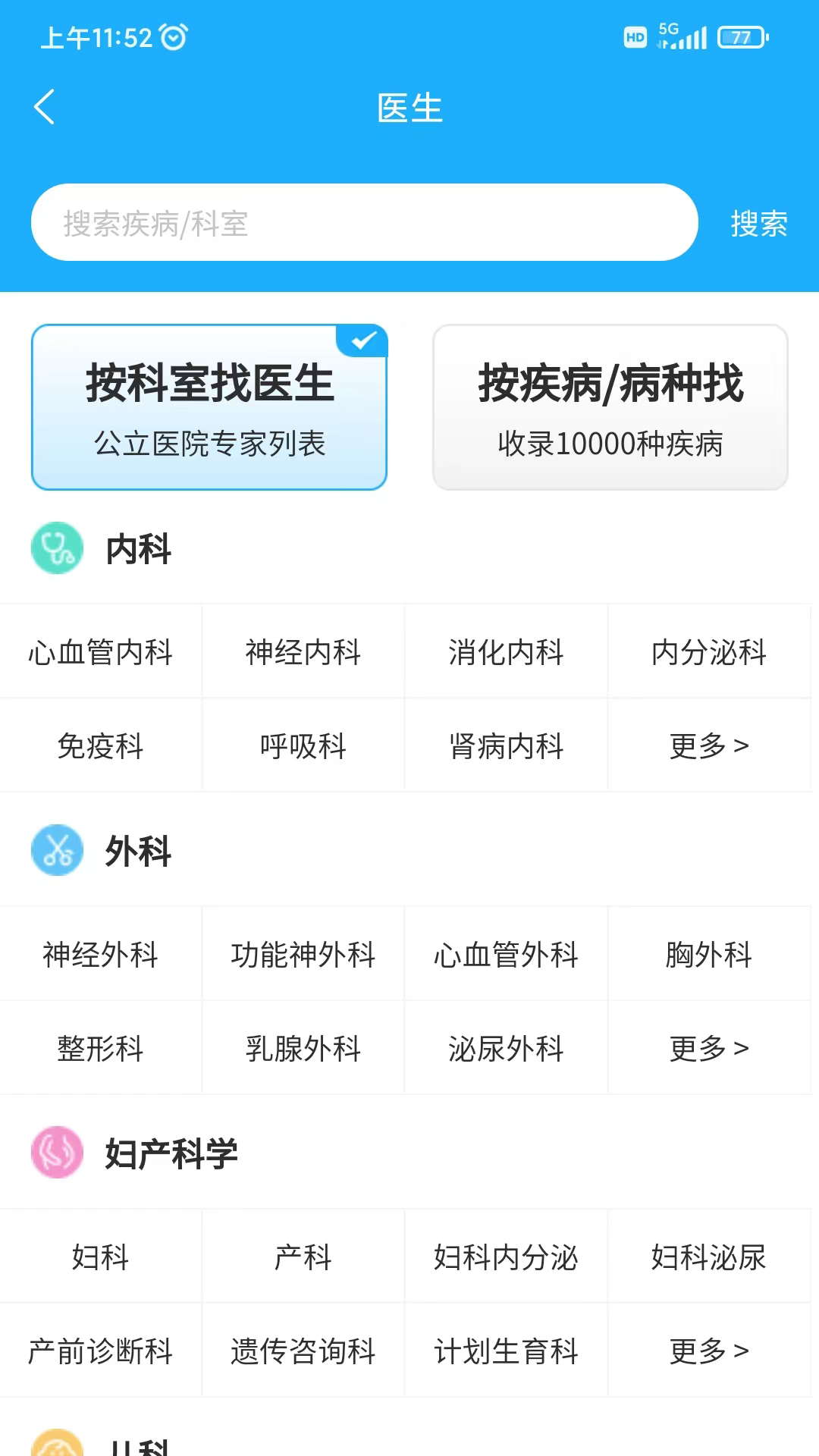Open 遗传咨询科 department
Viewport: 819px width, 1456px height.
[x=303, y=1351]
